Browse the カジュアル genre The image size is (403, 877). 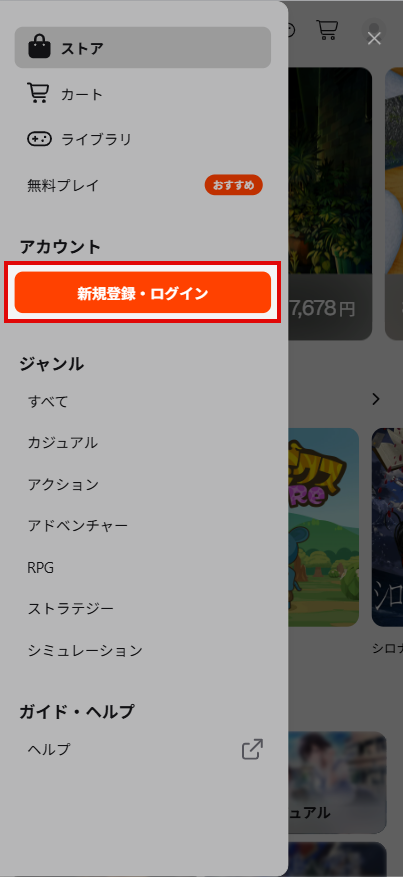tap(143, 443)
